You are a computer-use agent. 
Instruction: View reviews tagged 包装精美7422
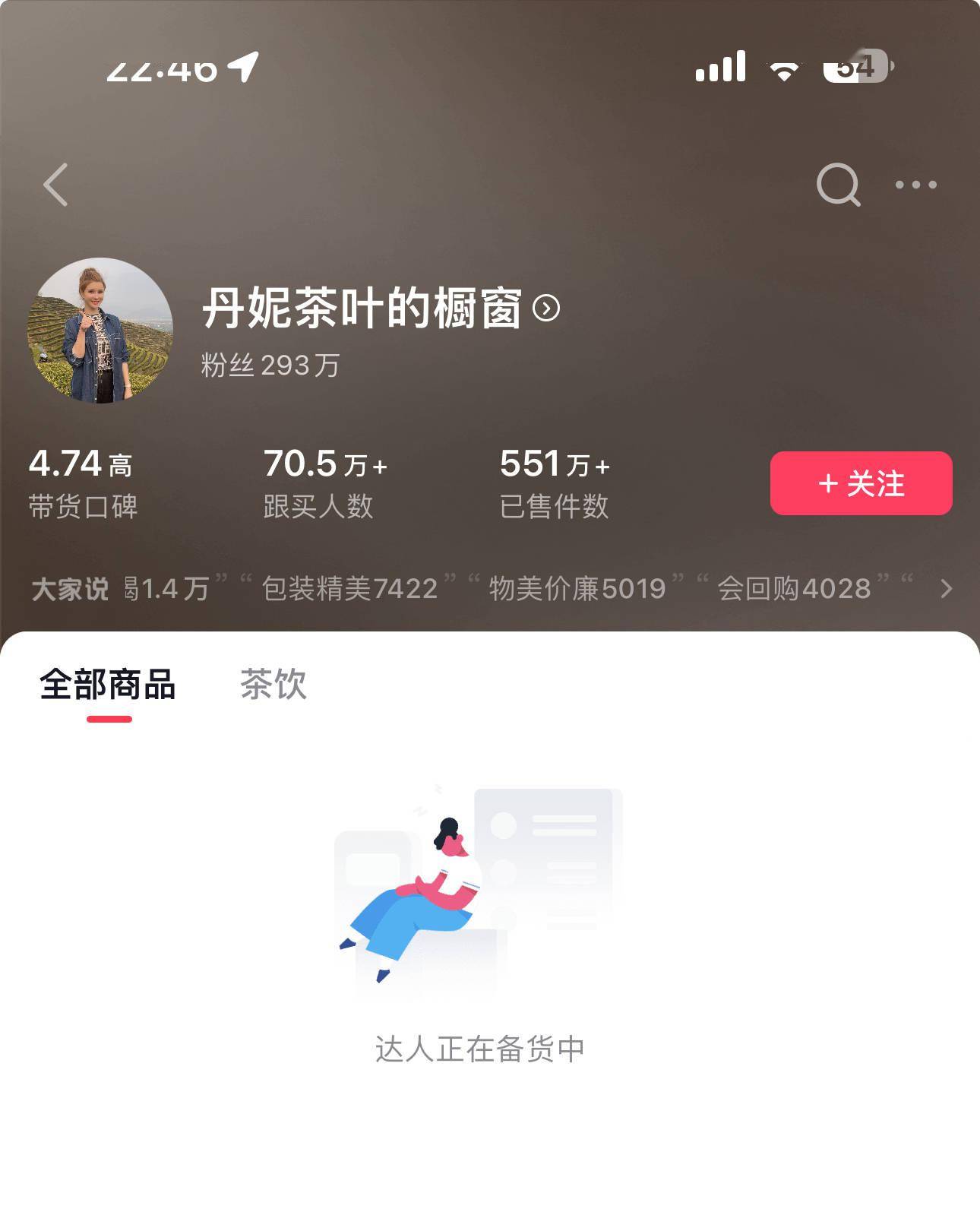(x=349, y=589)
